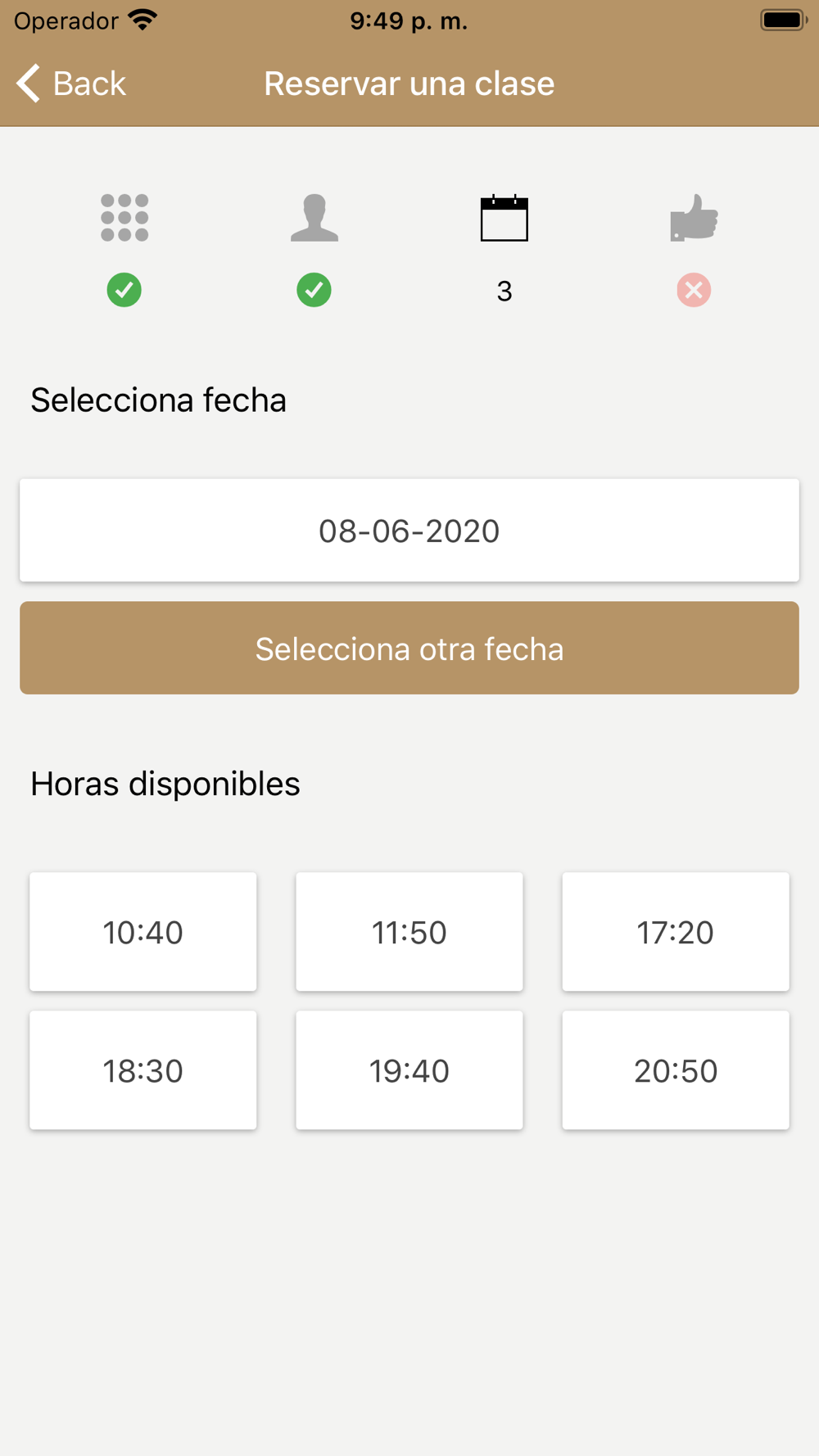Screen dimensions: 819x1456
Task: Tap the 08-06-2020 date field
Action: click(x=409, y=531)
